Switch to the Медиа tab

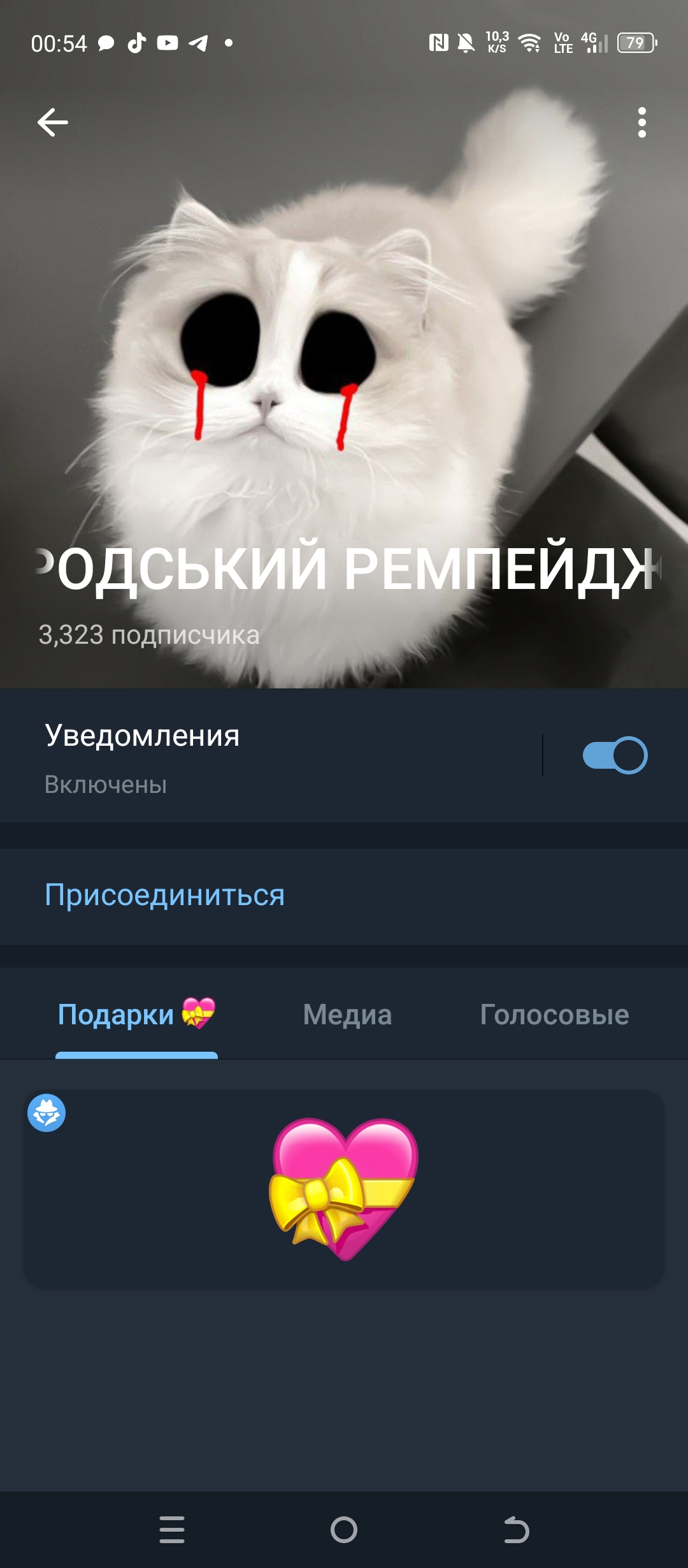pos(347,1014)
